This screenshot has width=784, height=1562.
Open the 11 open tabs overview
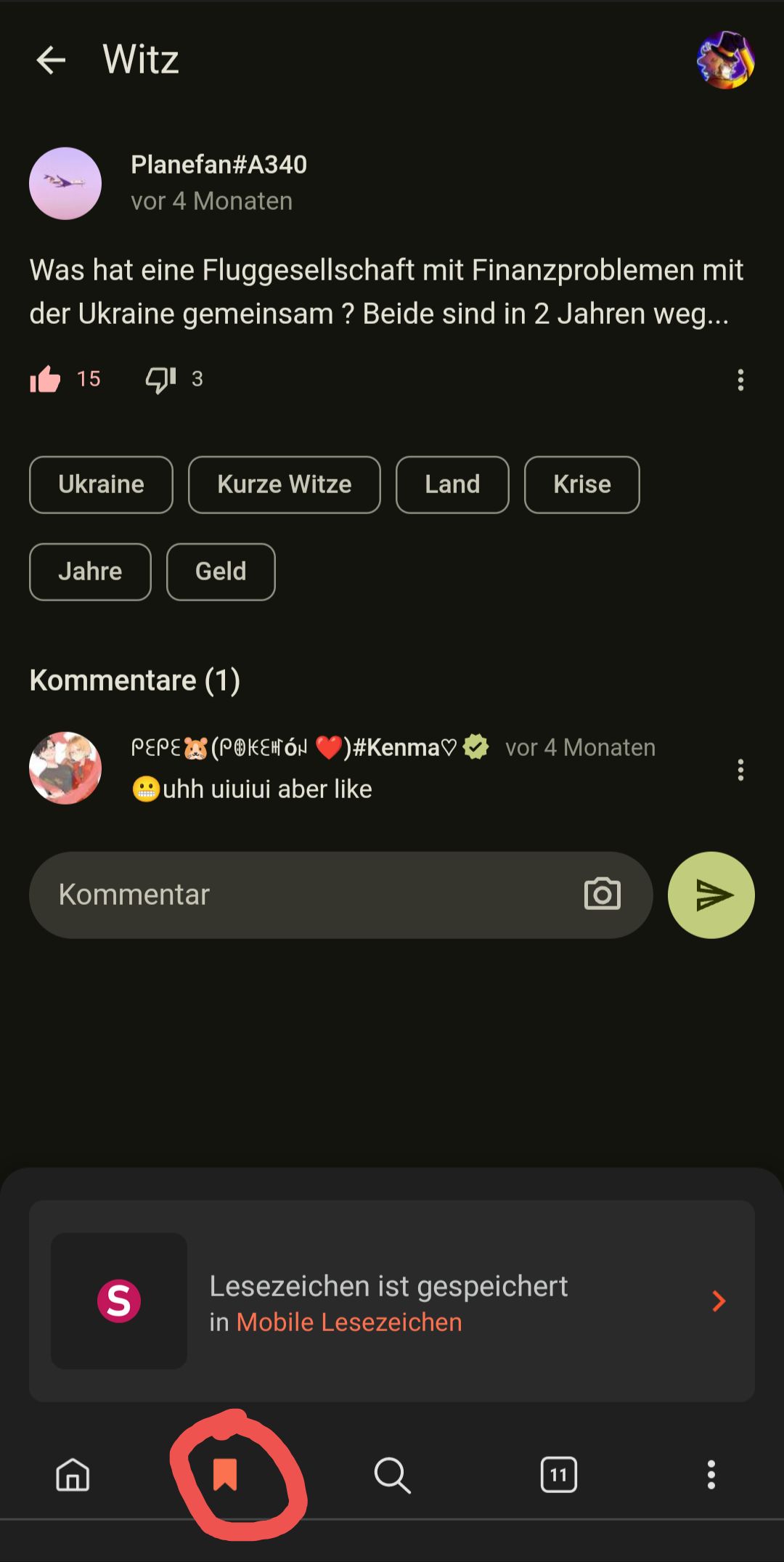click(558, 1475)
